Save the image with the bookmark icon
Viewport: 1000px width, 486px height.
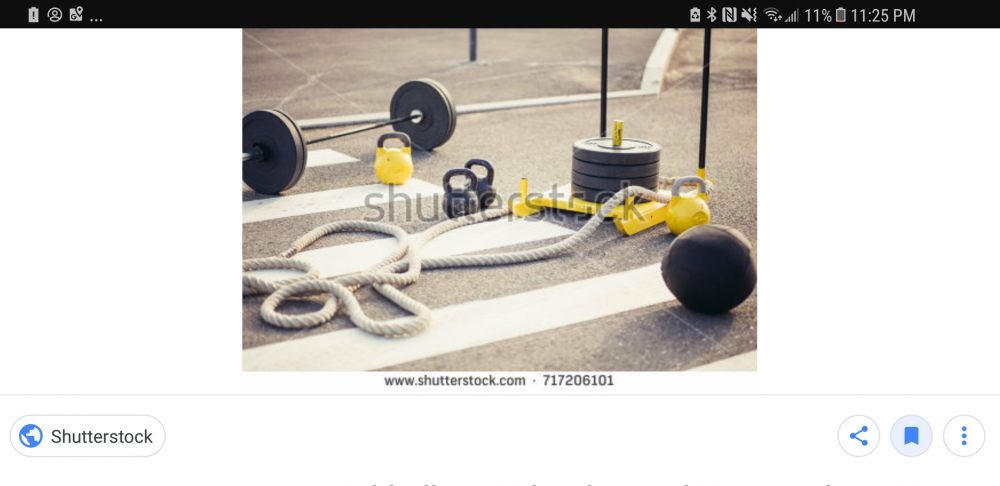[x=911, y=436]
